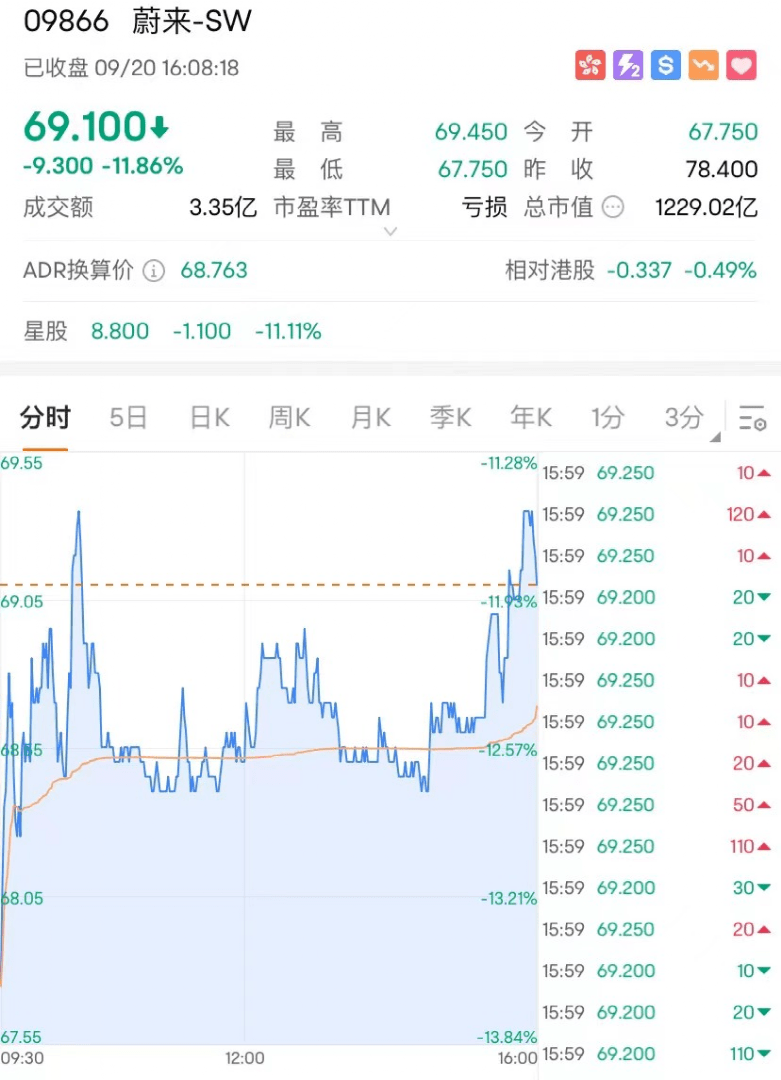Tap the red Hong Kong market icon
781x1080 pixels.
[590, 66]
